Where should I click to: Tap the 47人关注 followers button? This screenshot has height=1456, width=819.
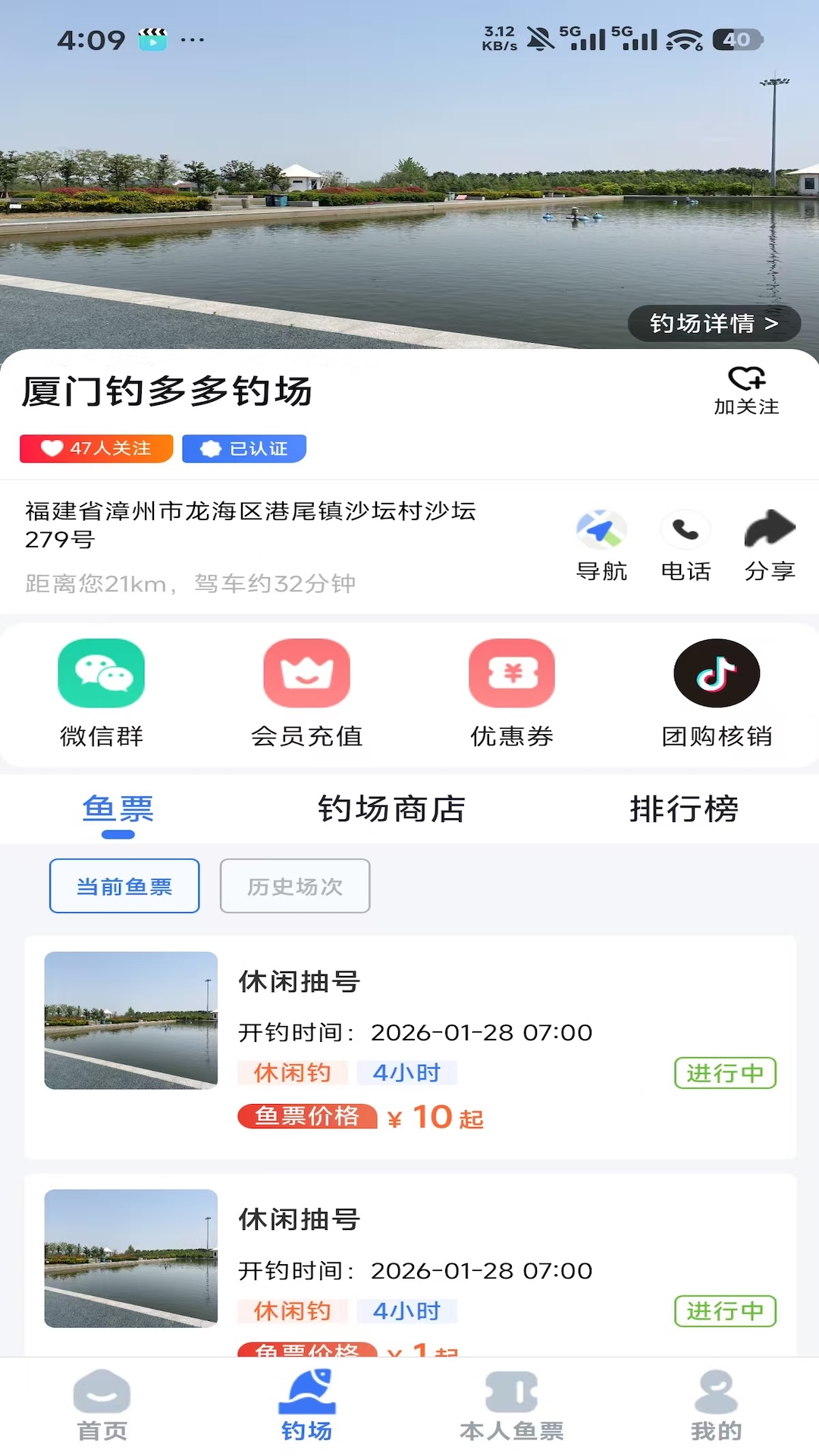click(95, 448)
